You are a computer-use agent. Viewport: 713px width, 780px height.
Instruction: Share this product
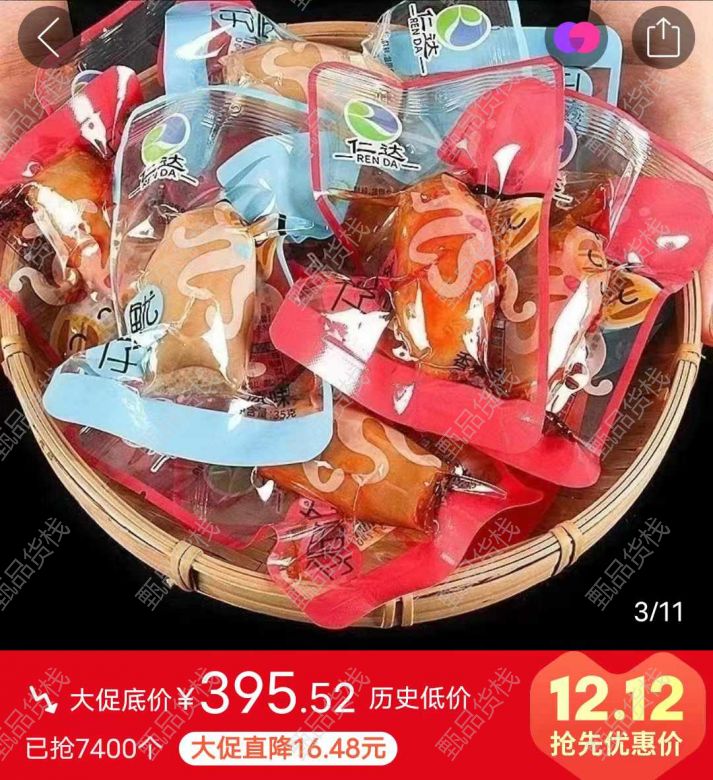pos(662,38)
